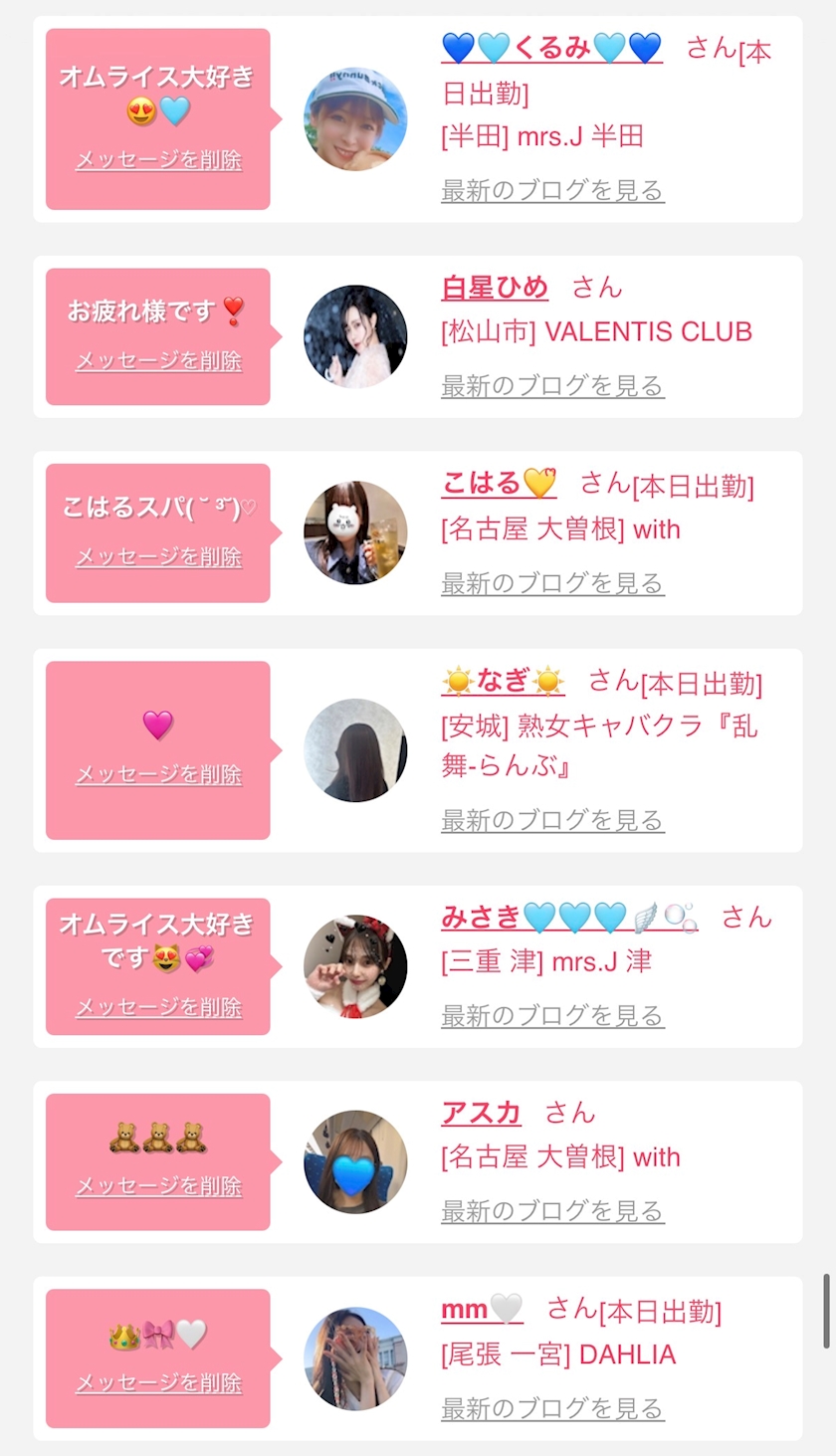View アスカ's latest blog

click(552, 1210)
